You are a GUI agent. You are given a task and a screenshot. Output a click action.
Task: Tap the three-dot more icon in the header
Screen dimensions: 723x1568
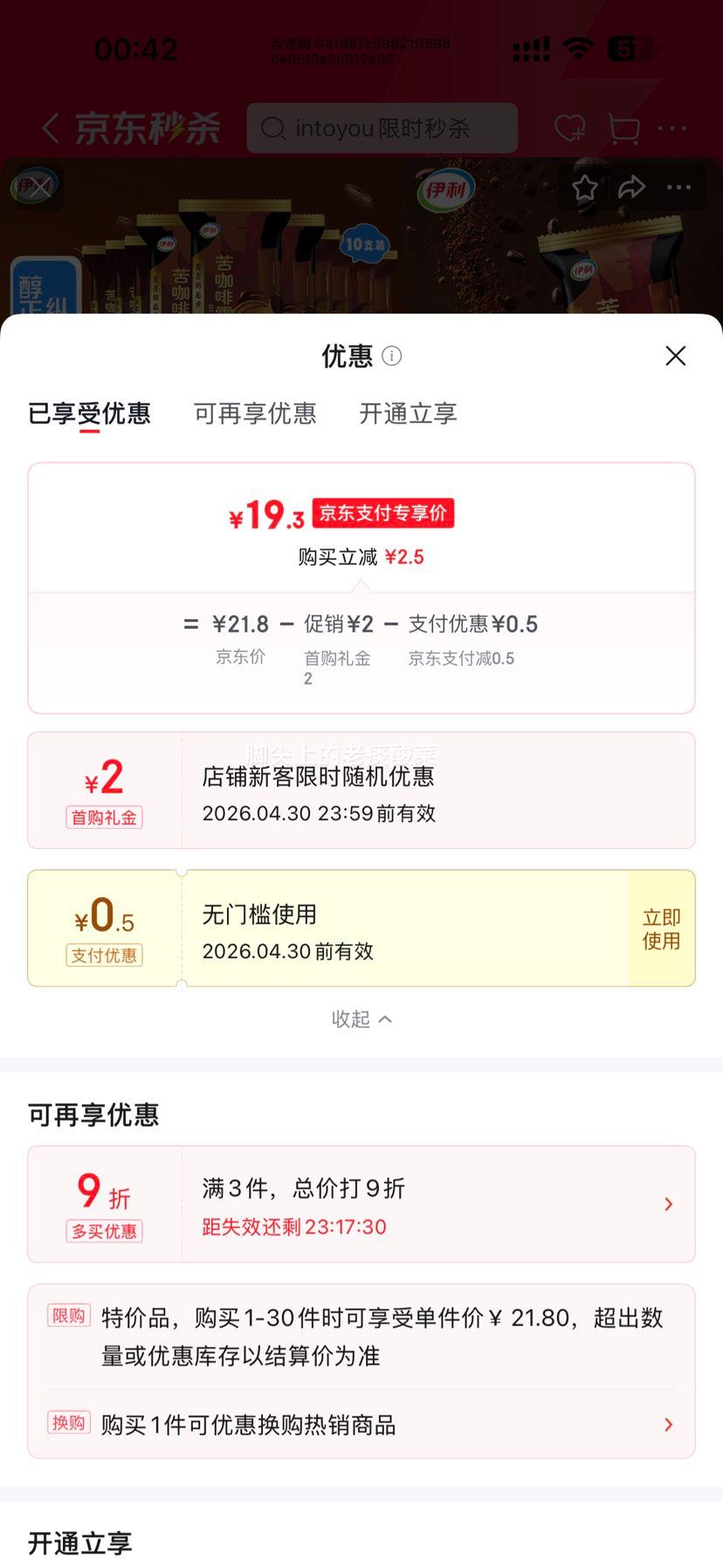tap(673, 128)
